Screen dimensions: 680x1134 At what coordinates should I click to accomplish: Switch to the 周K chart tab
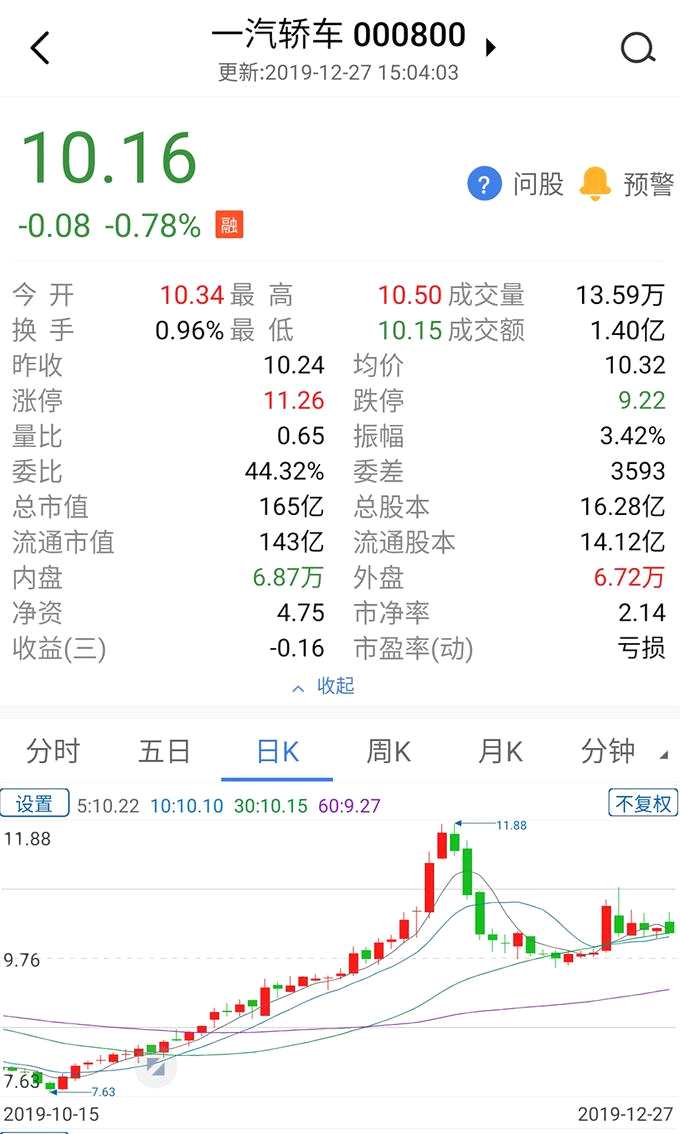point(388,751)
